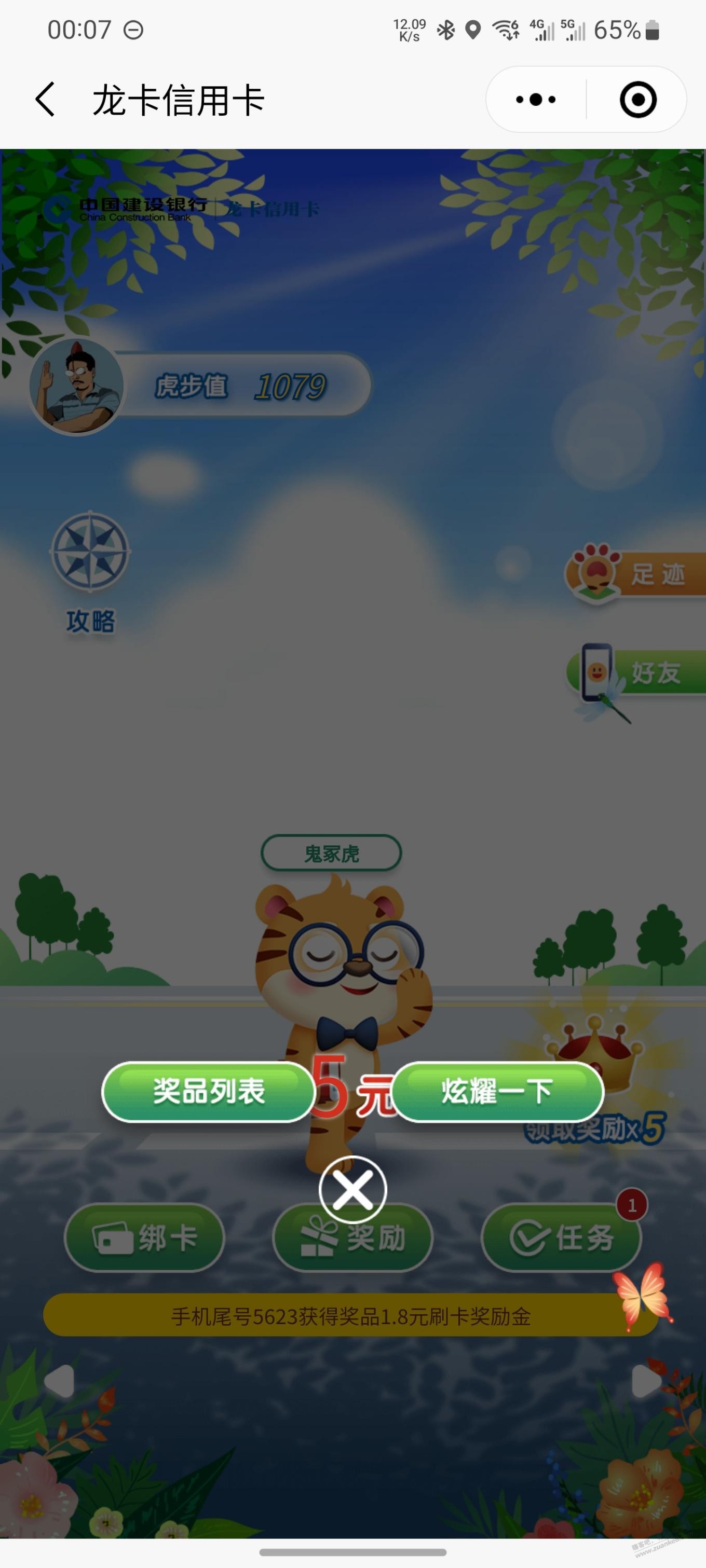The width and height of the screenshot is (706, 1568).
Task: Go back from 龙卡信用卡 page
Action: [46, 100]
